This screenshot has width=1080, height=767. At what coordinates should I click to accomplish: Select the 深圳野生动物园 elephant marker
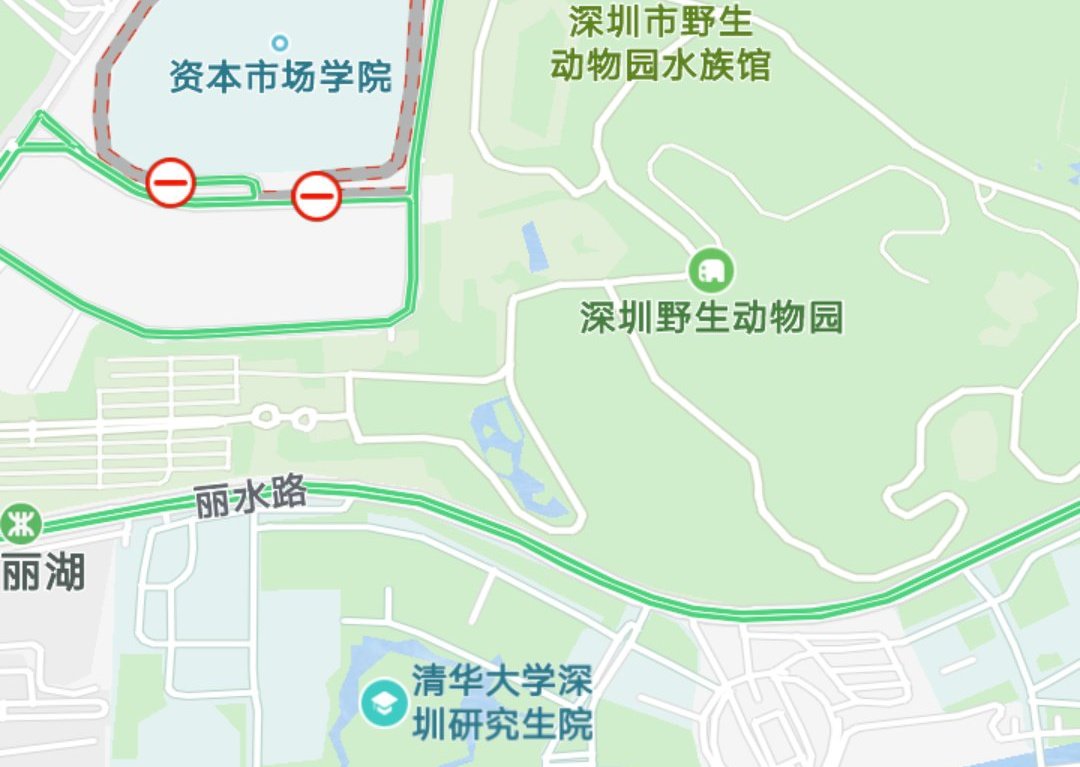pos(711,270)
